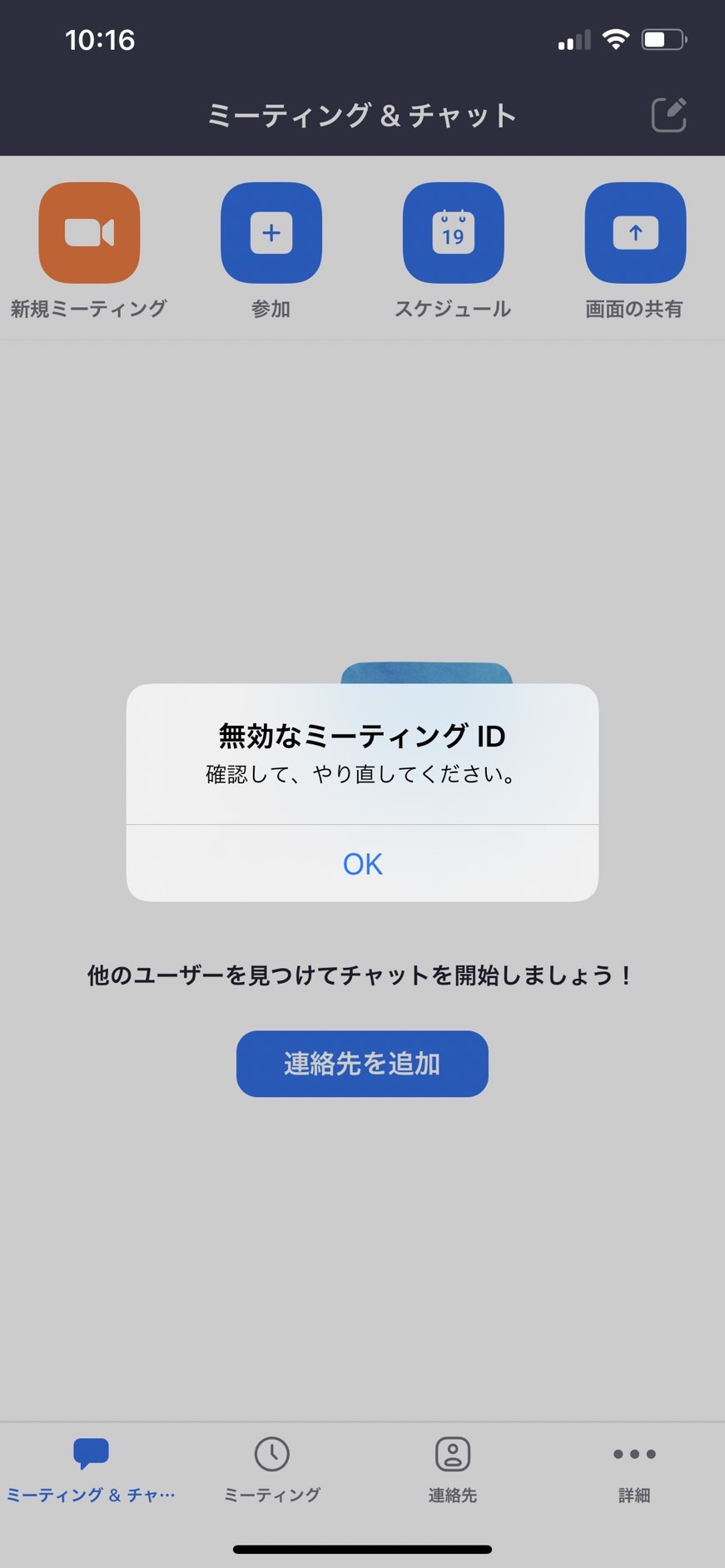Tap the 連絡先を追加 button
725x1568 pixels.
pos(362,1064)
